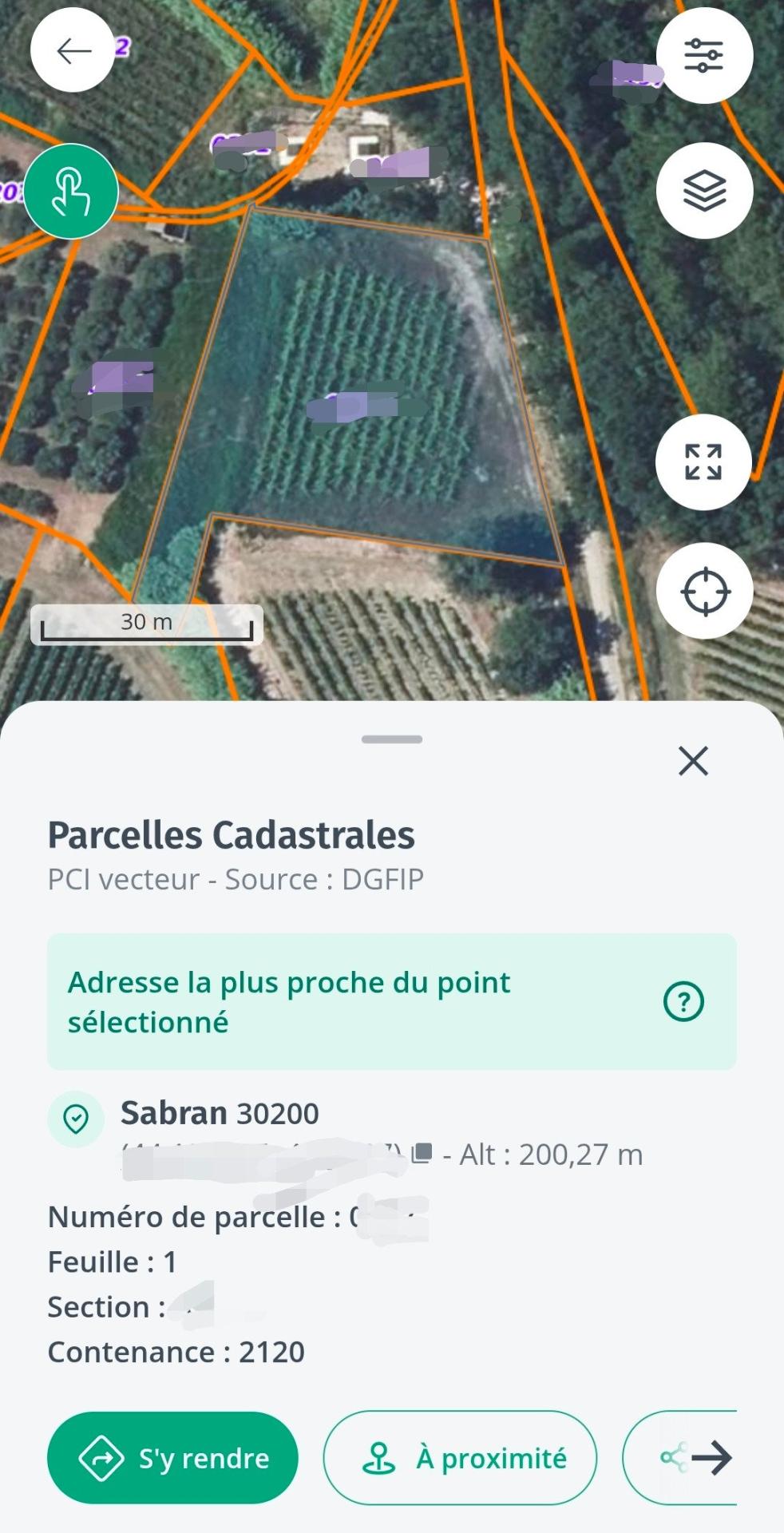Show help about the nearest address
784x1533 pixels.
tap(683, 1001)
